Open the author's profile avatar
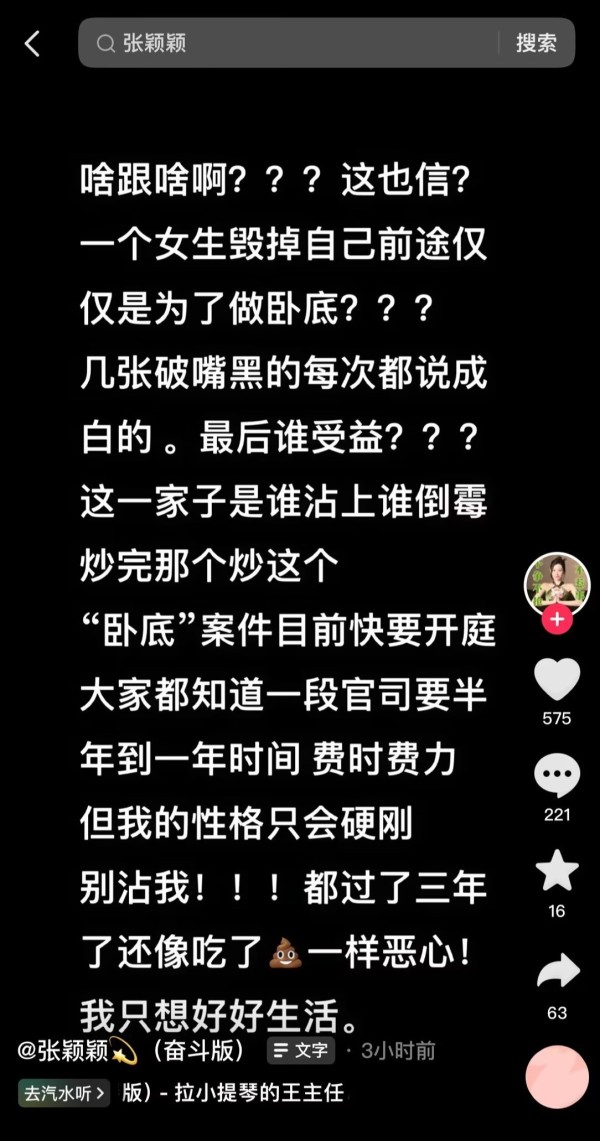This screenshot has width=600, height=1141. (x=557, y=583)
